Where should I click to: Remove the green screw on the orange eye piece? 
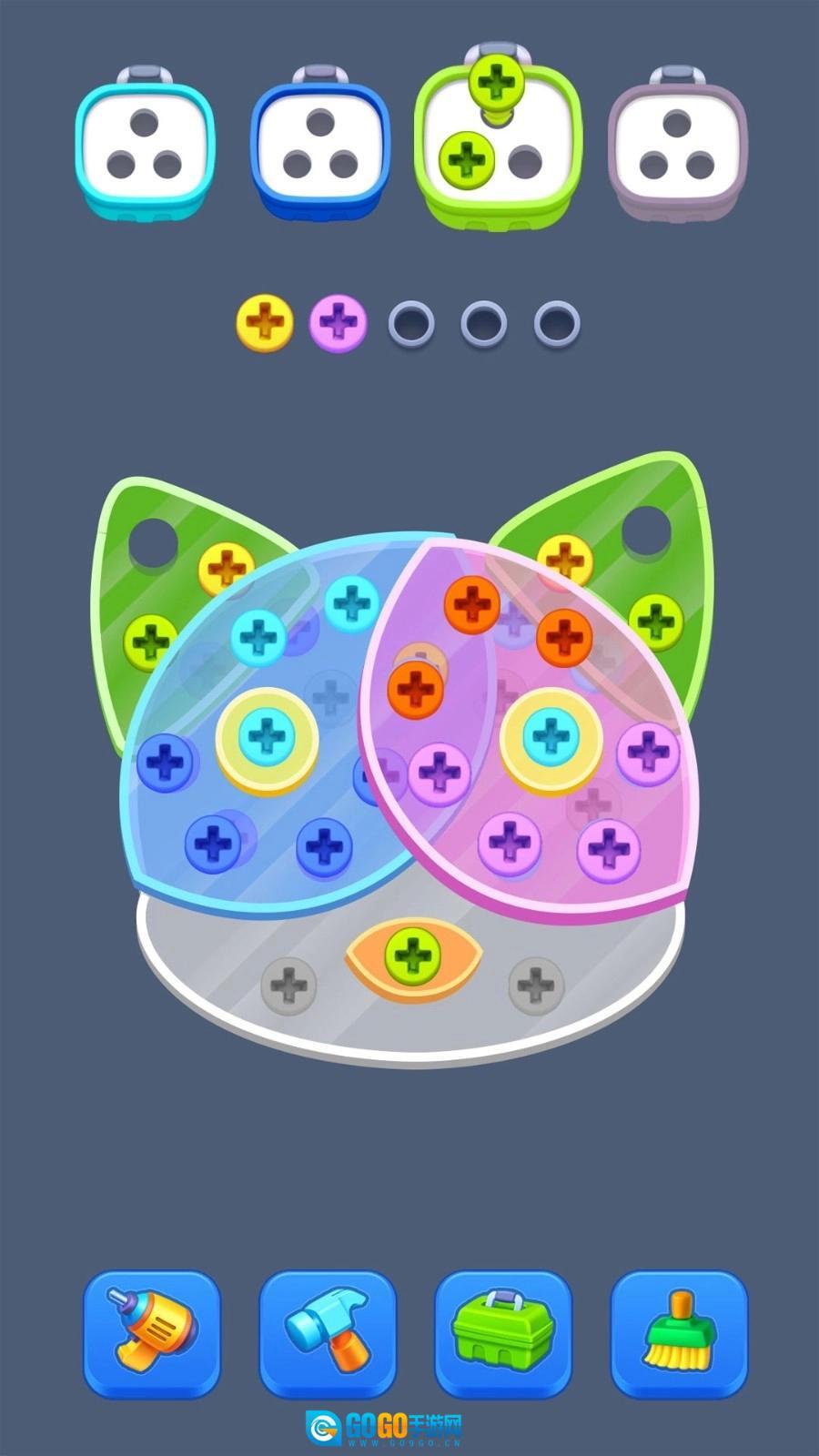(x=413, y=955)
